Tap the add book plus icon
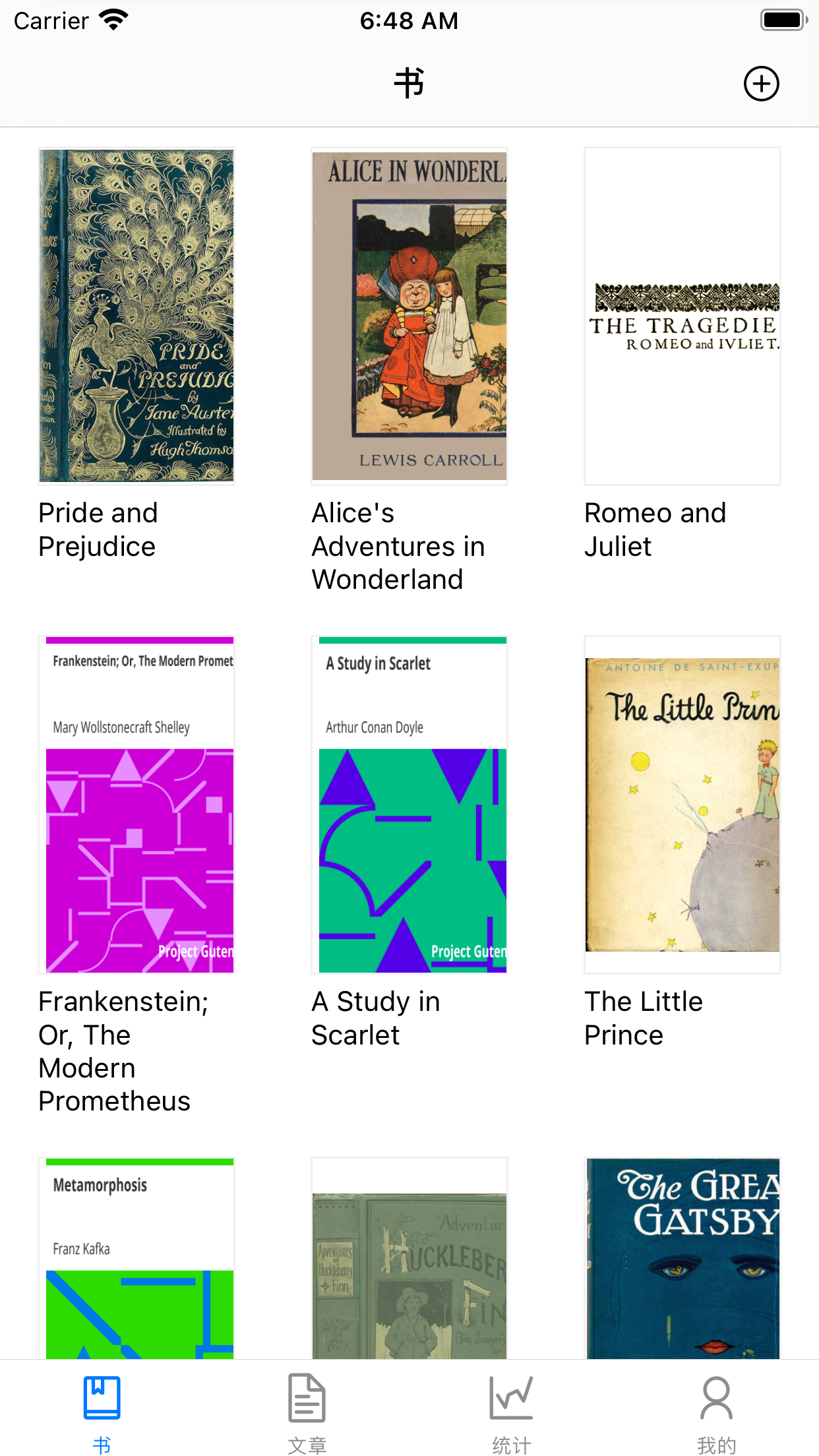Screen dimensions: 819x1456 click(761, 84)
